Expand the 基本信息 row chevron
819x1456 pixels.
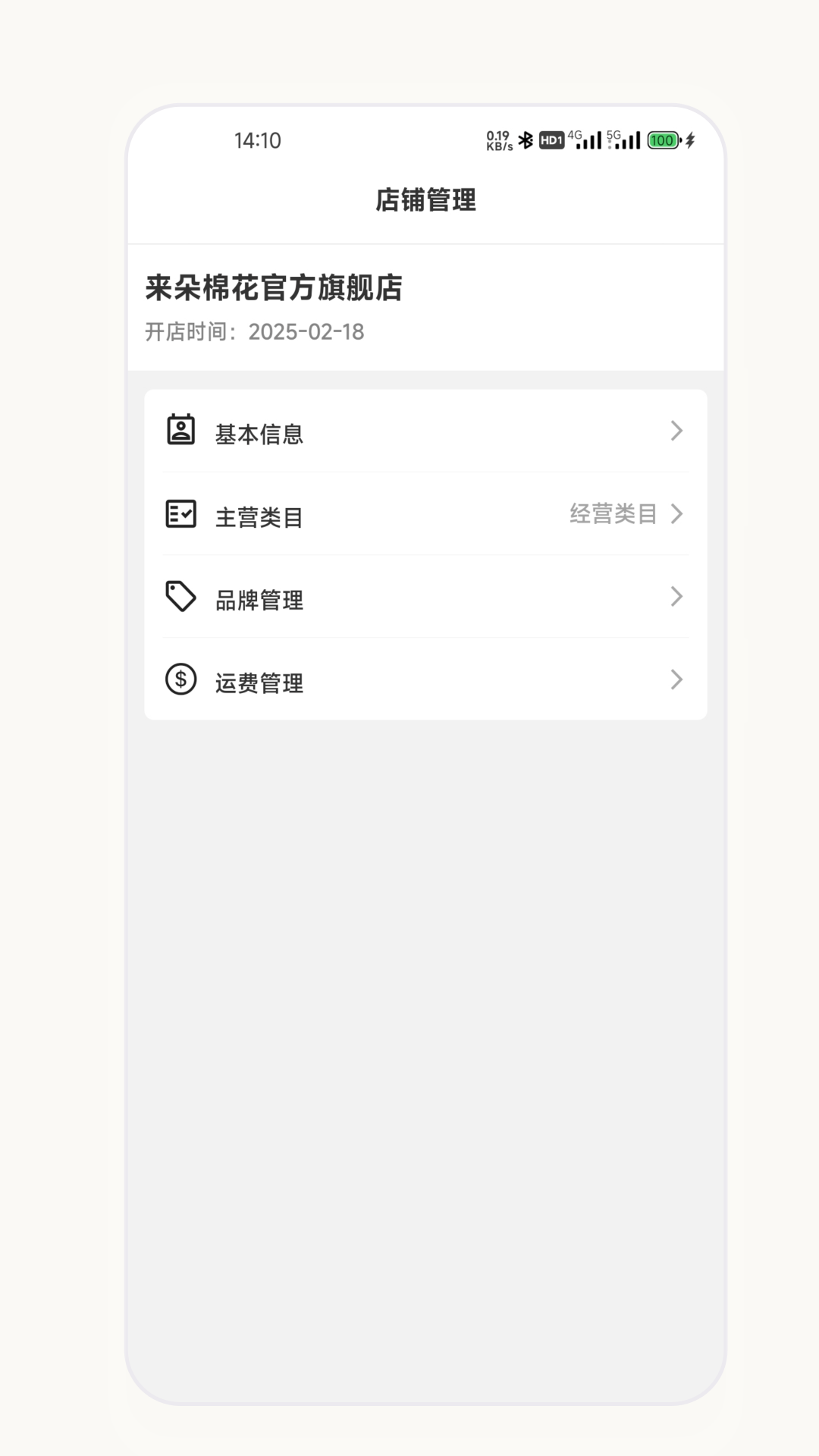pyautogui.click(x=677, y=431)
